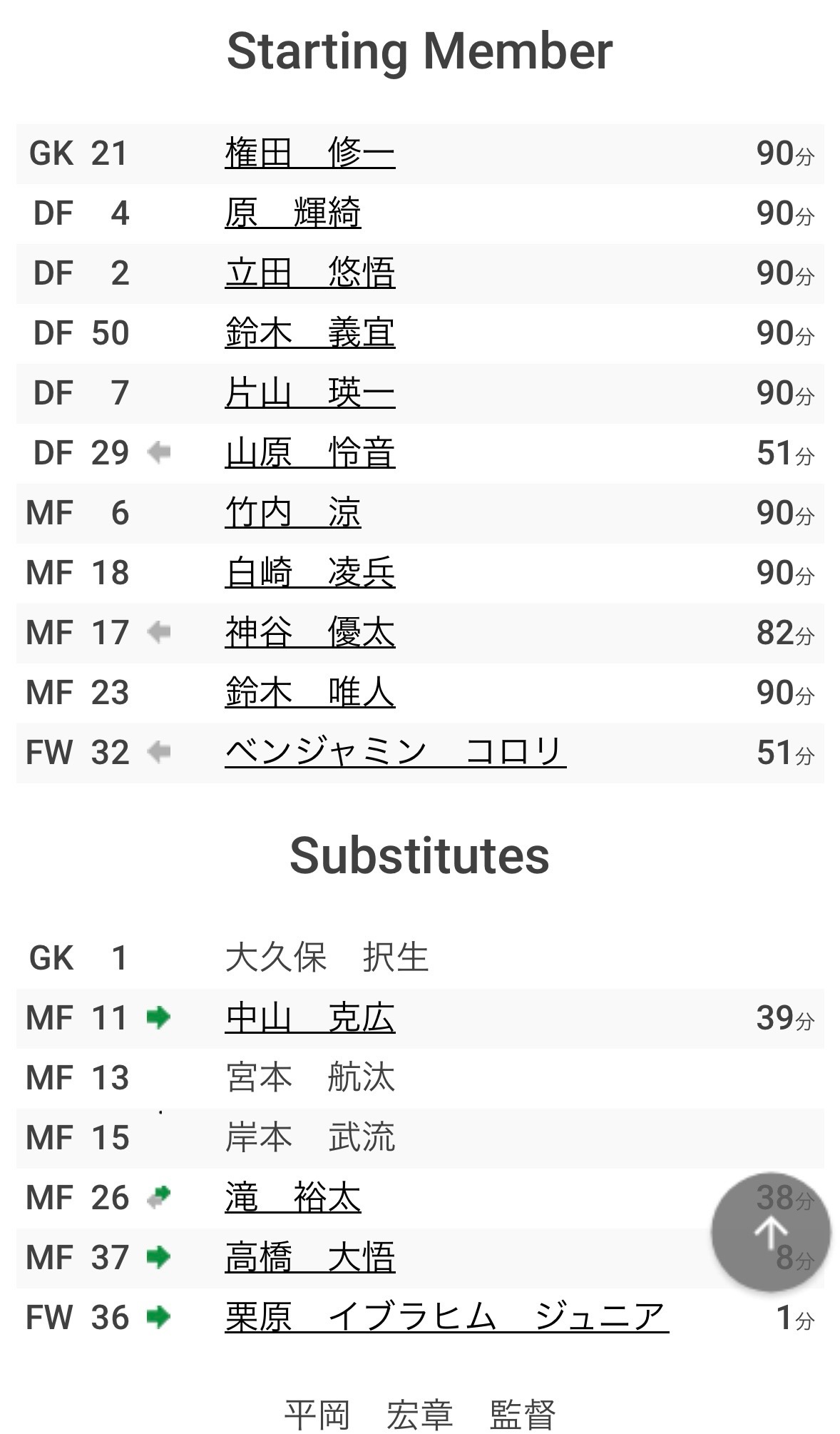Screen dimensions: 840x1434
Task: Open 高橋 大悟 player page
Action: point(310,1258)
